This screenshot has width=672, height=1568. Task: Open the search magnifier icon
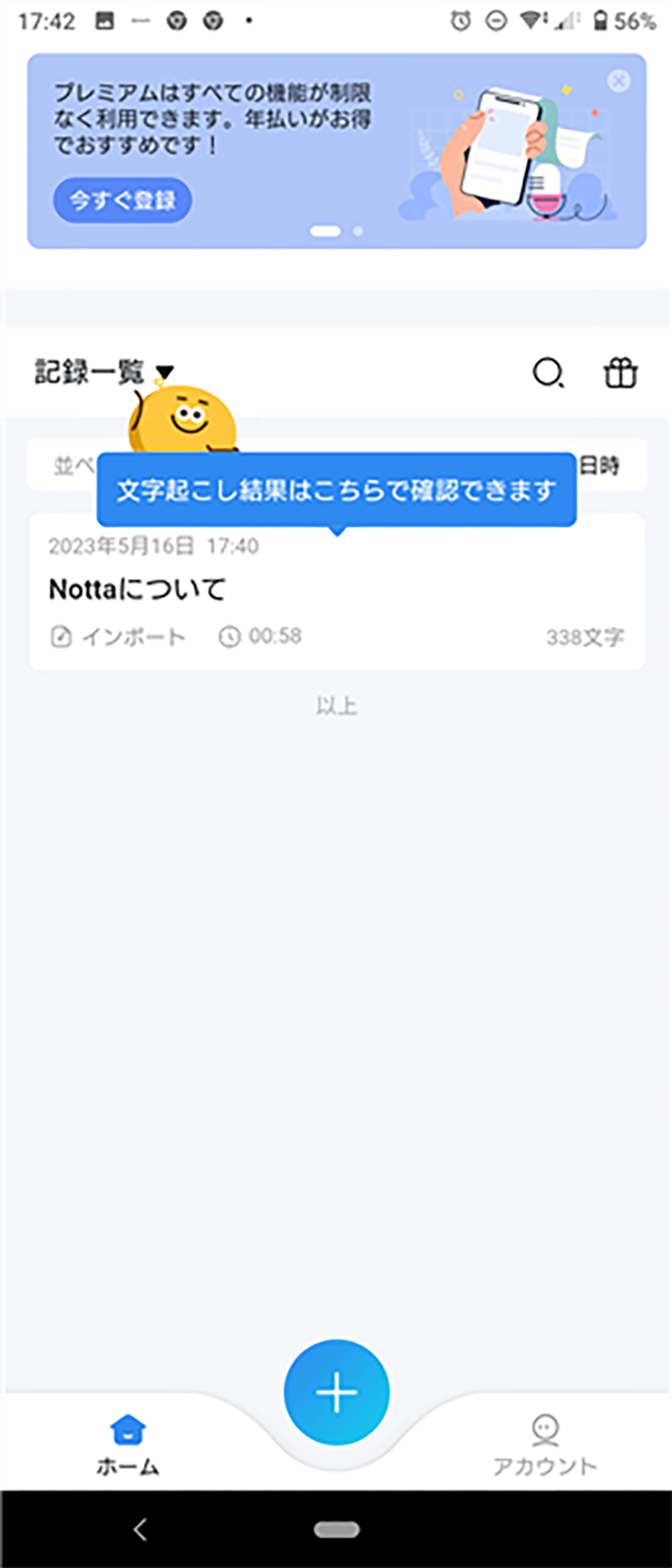point(548,372)
